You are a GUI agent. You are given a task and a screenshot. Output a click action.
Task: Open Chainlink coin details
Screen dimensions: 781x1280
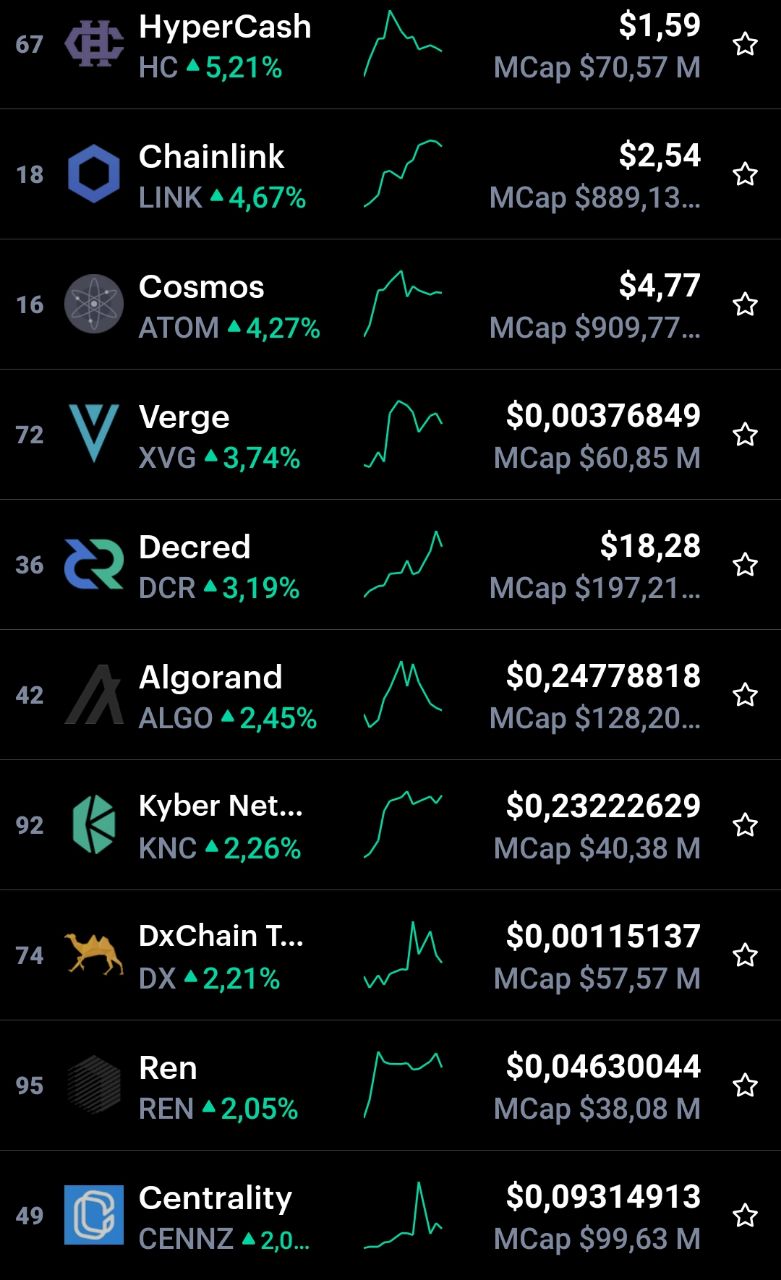pyautogui.click(x=390, y=174)
